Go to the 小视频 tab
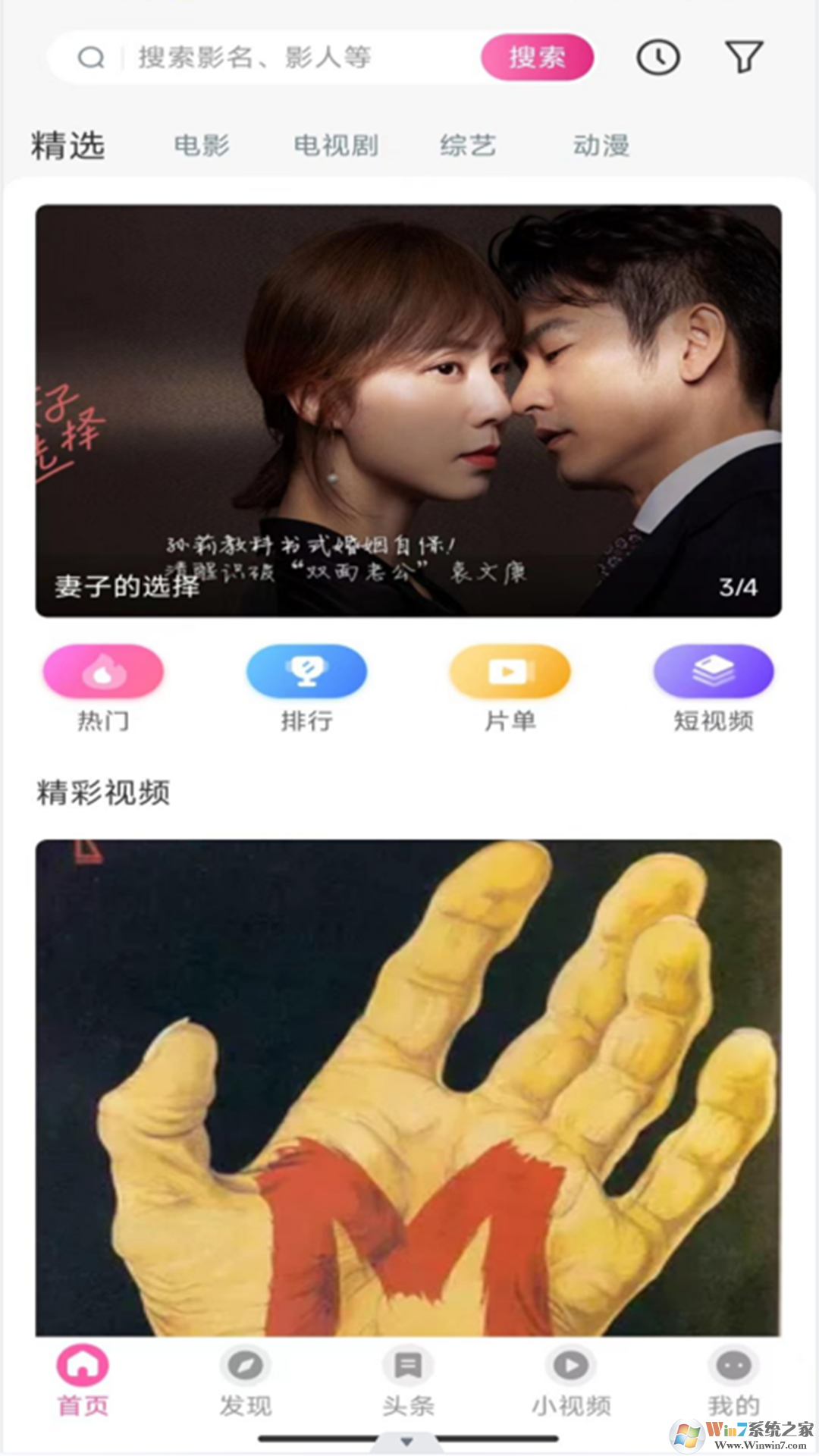Viewport: 819px width, 1456px height. (x=571, y=1382)
